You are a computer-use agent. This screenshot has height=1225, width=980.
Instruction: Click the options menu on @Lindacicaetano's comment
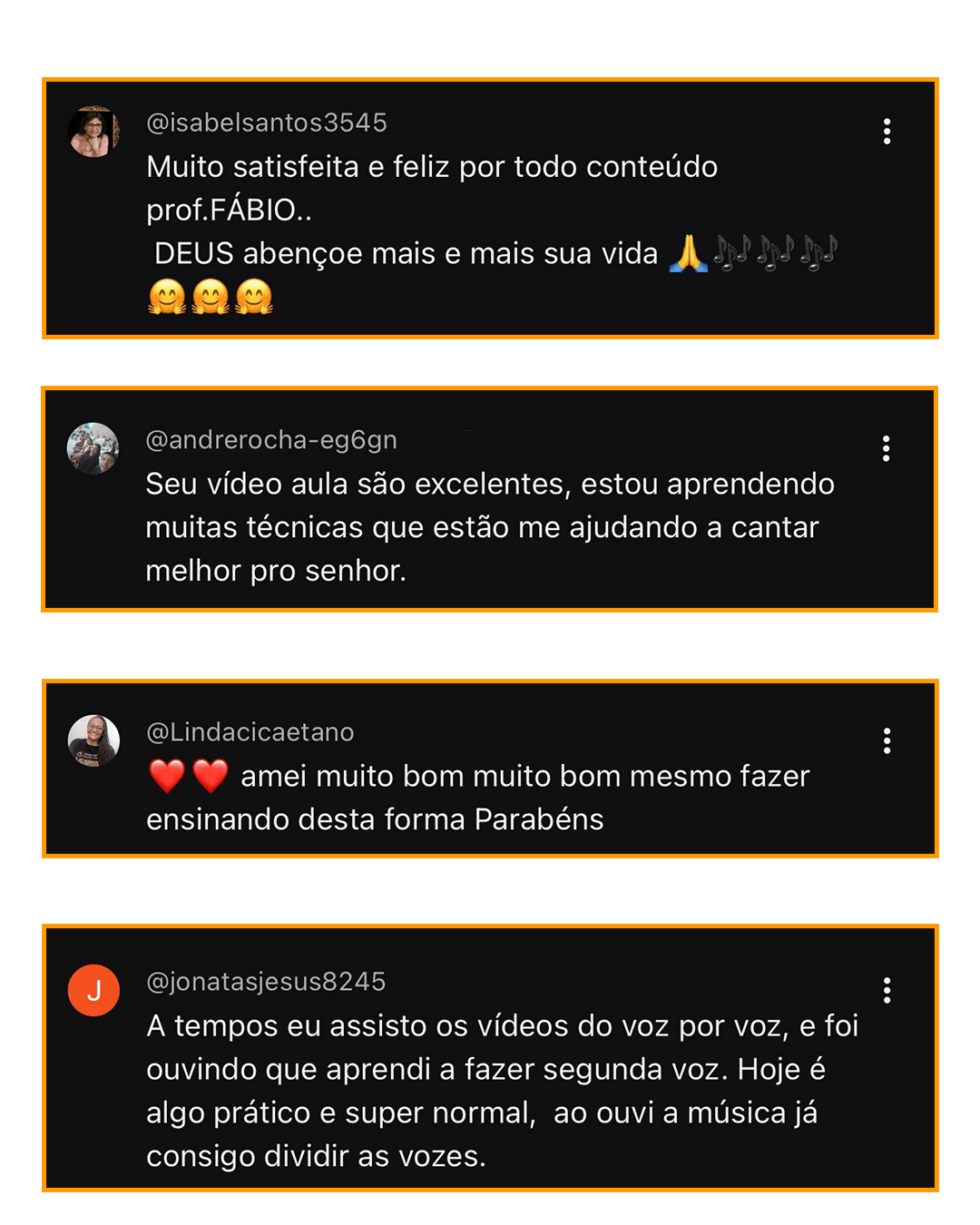(887, 741)
